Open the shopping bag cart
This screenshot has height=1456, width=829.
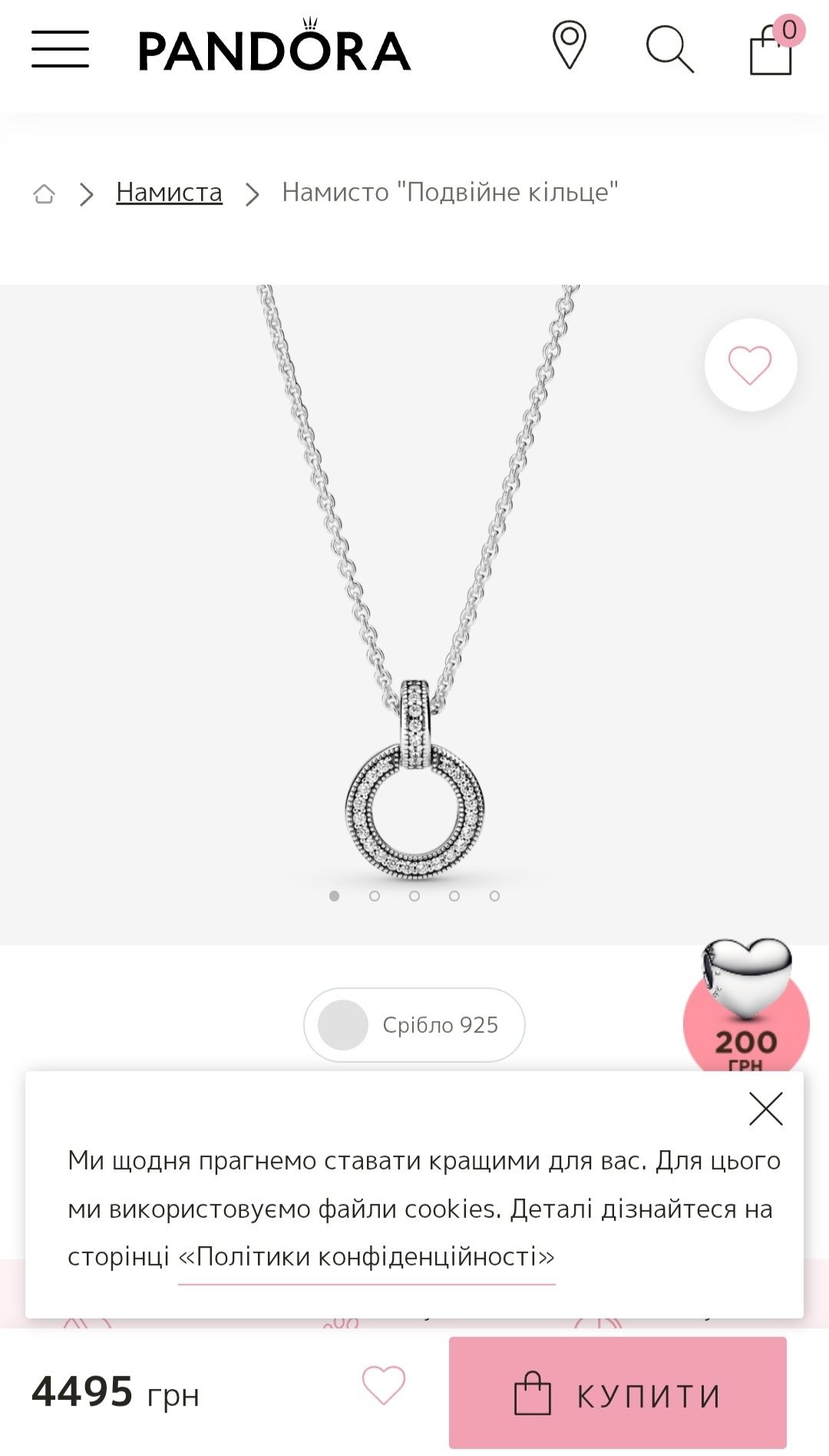tap(771, 50)
